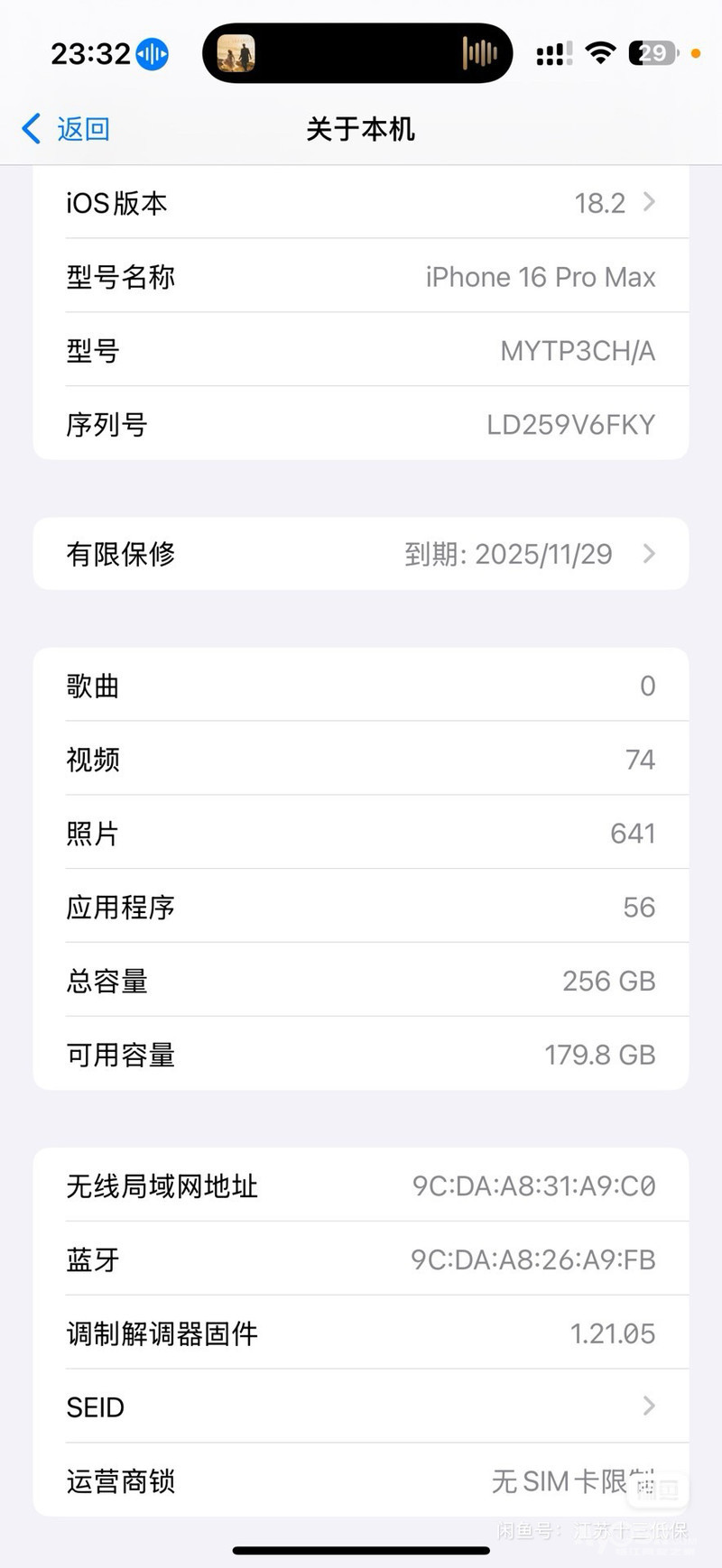Open 有限保修 warranty details

pos(361,554)
